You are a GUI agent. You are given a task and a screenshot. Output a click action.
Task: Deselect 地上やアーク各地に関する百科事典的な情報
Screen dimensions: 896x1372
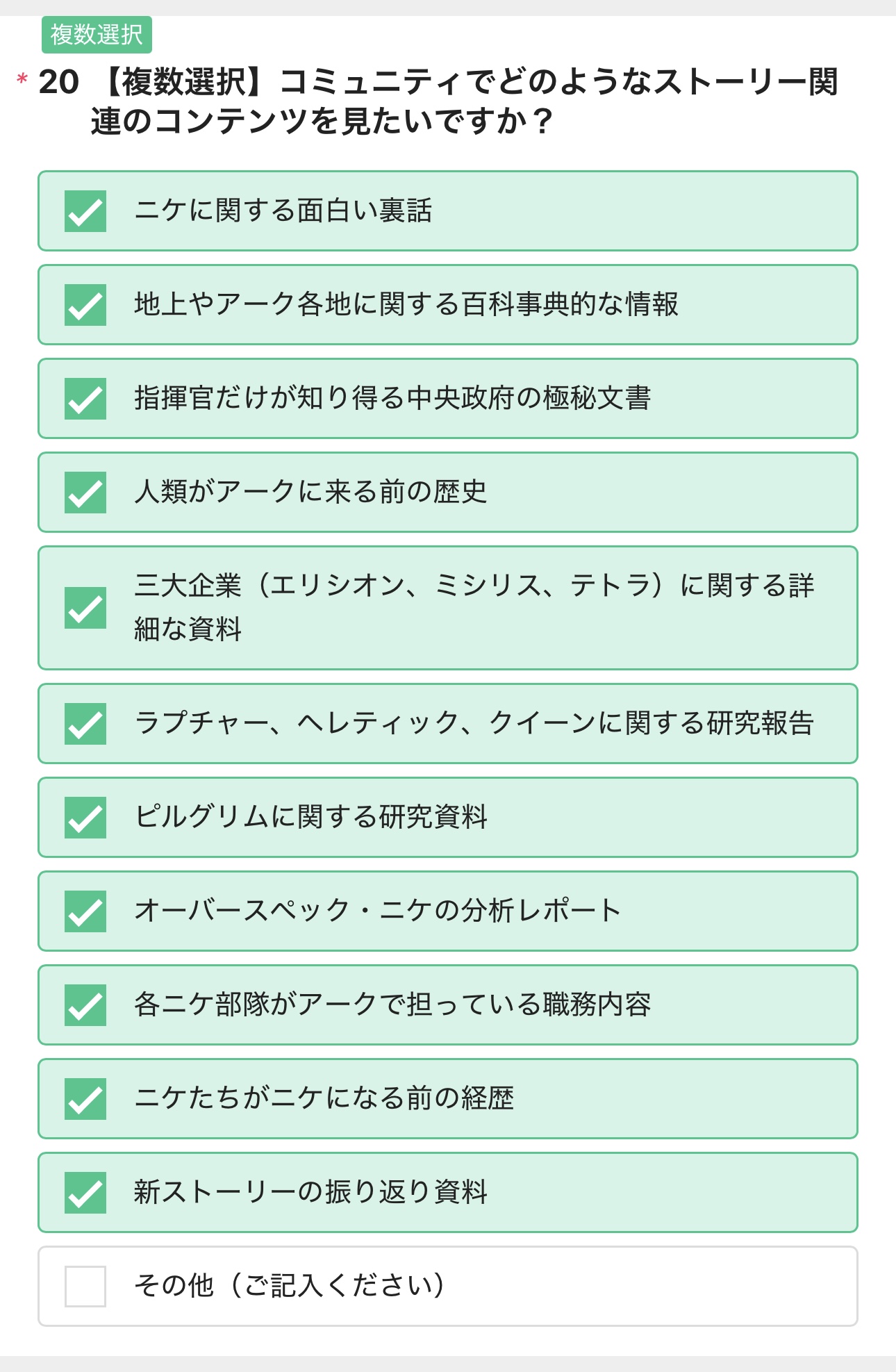pos(85,305)
